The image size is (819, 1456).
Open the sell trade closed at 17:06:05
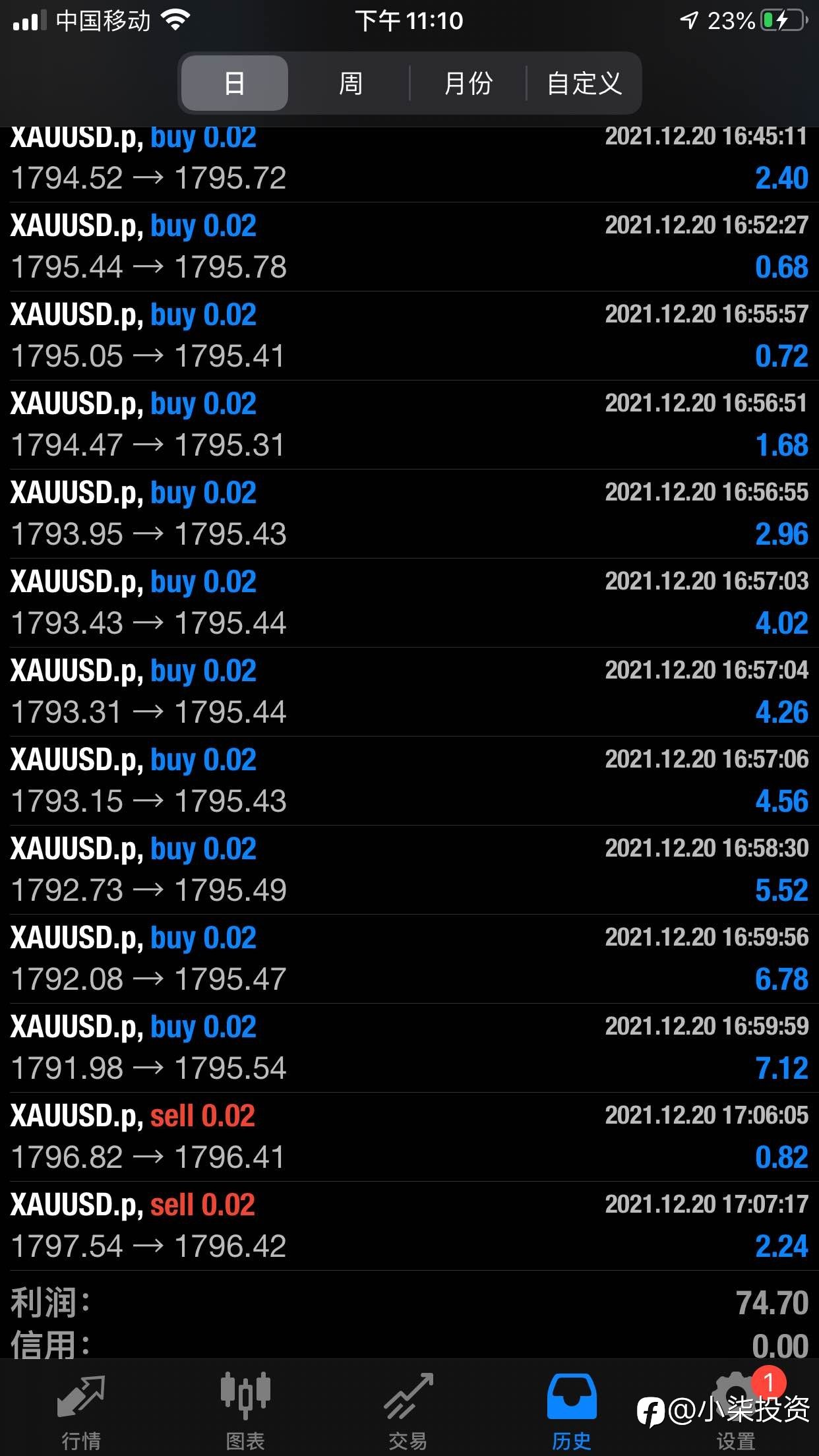coord(409,1137)
